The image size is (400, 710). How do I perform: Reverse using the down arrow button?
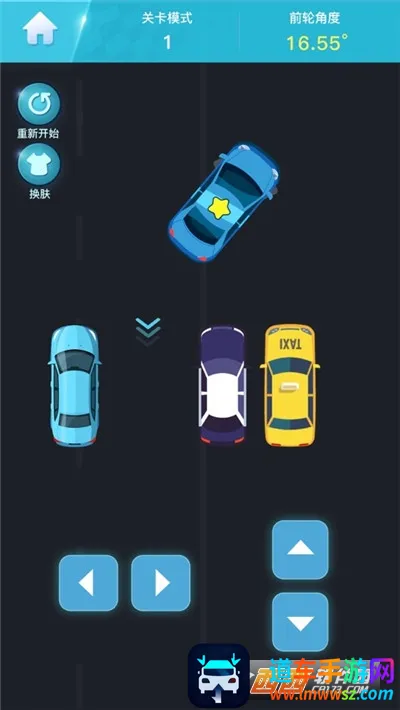tap(300, 622)
